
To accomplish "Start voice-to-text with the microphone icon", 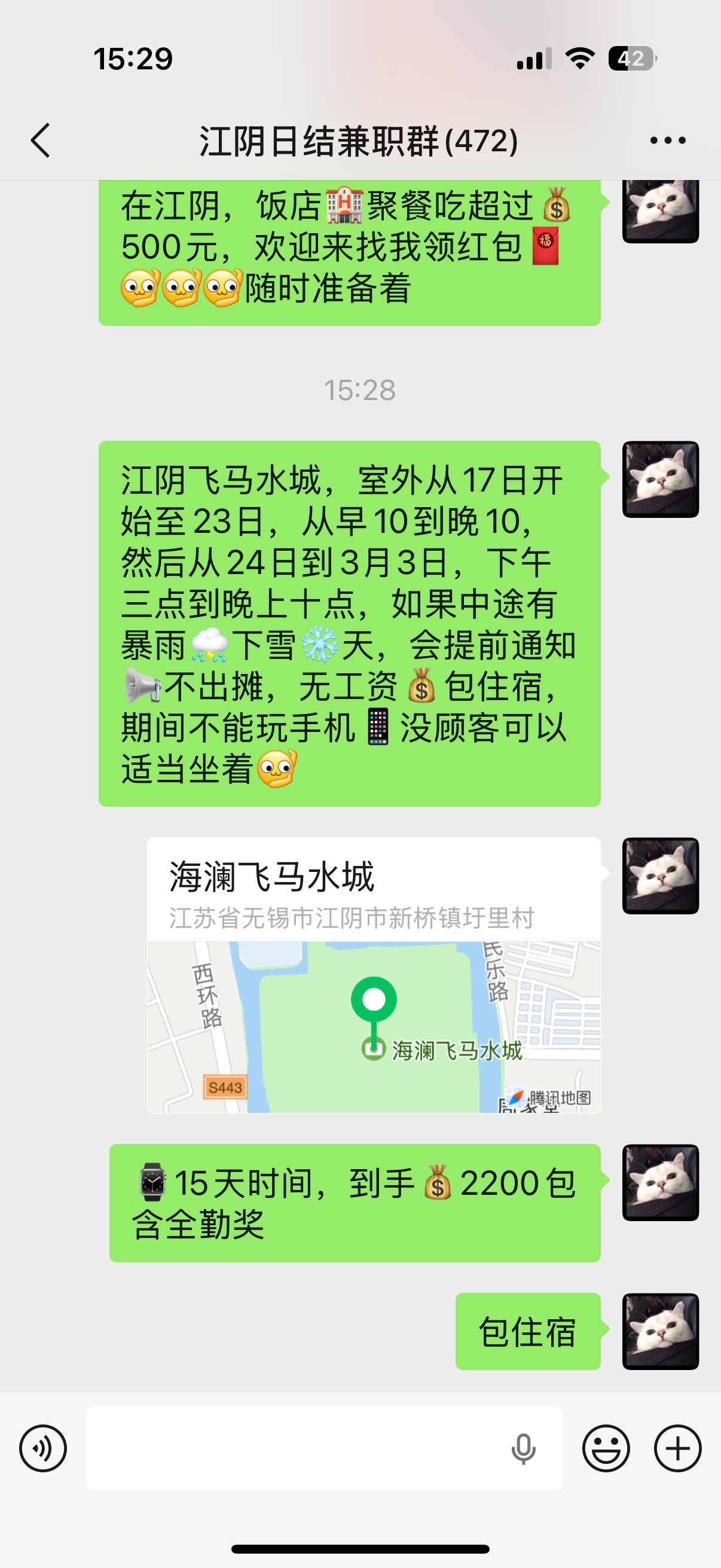I will (x=523, y=1448).
